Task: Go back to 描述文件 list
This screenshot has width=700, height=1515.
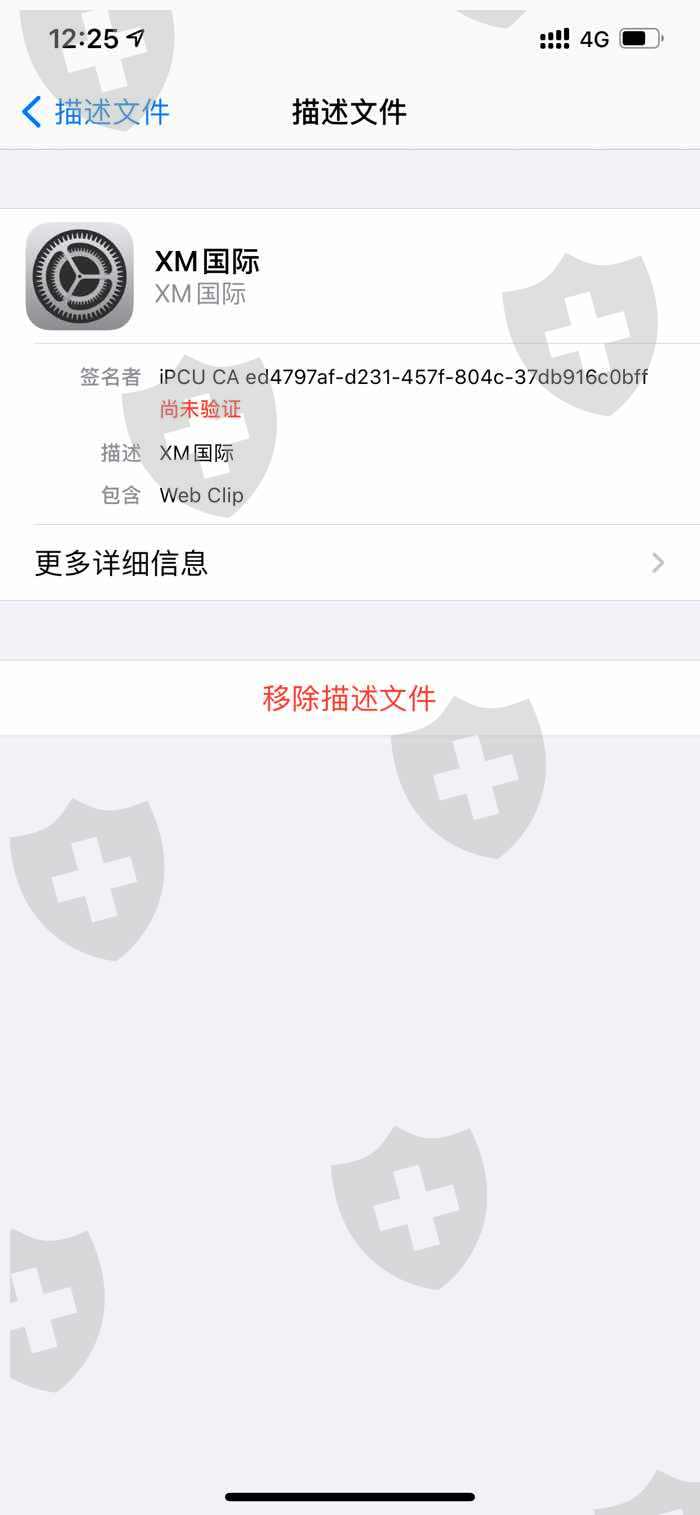Action: [x=96, y=112]
